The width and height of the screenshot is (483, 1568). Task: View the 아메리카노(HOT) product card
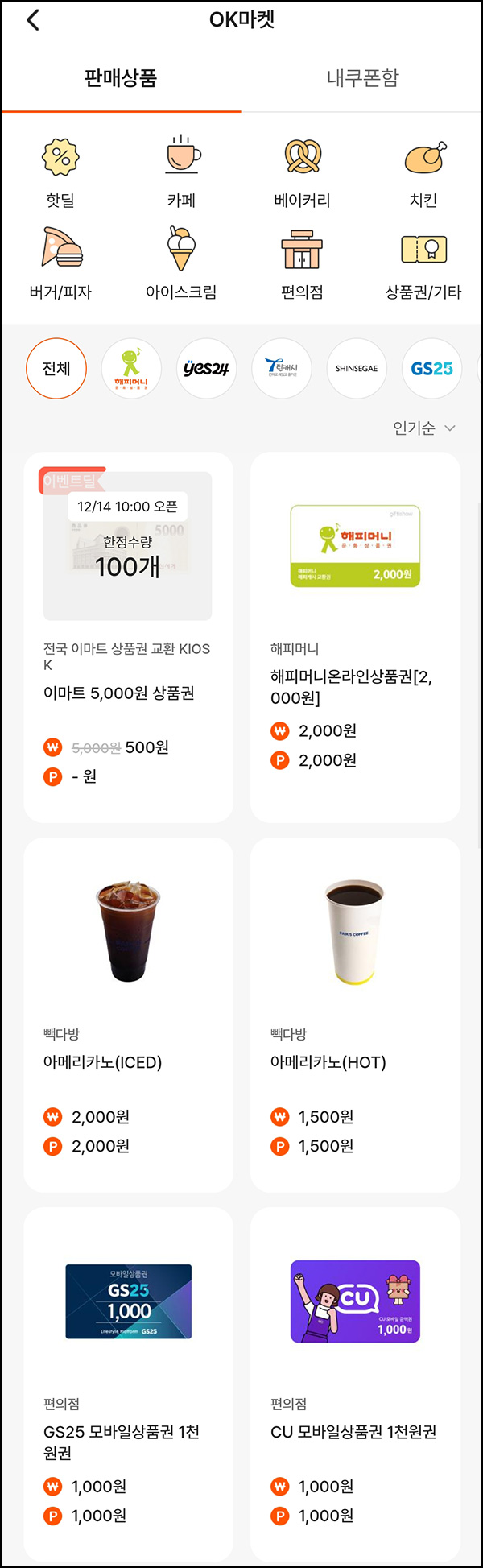[x=355, y=1015]
